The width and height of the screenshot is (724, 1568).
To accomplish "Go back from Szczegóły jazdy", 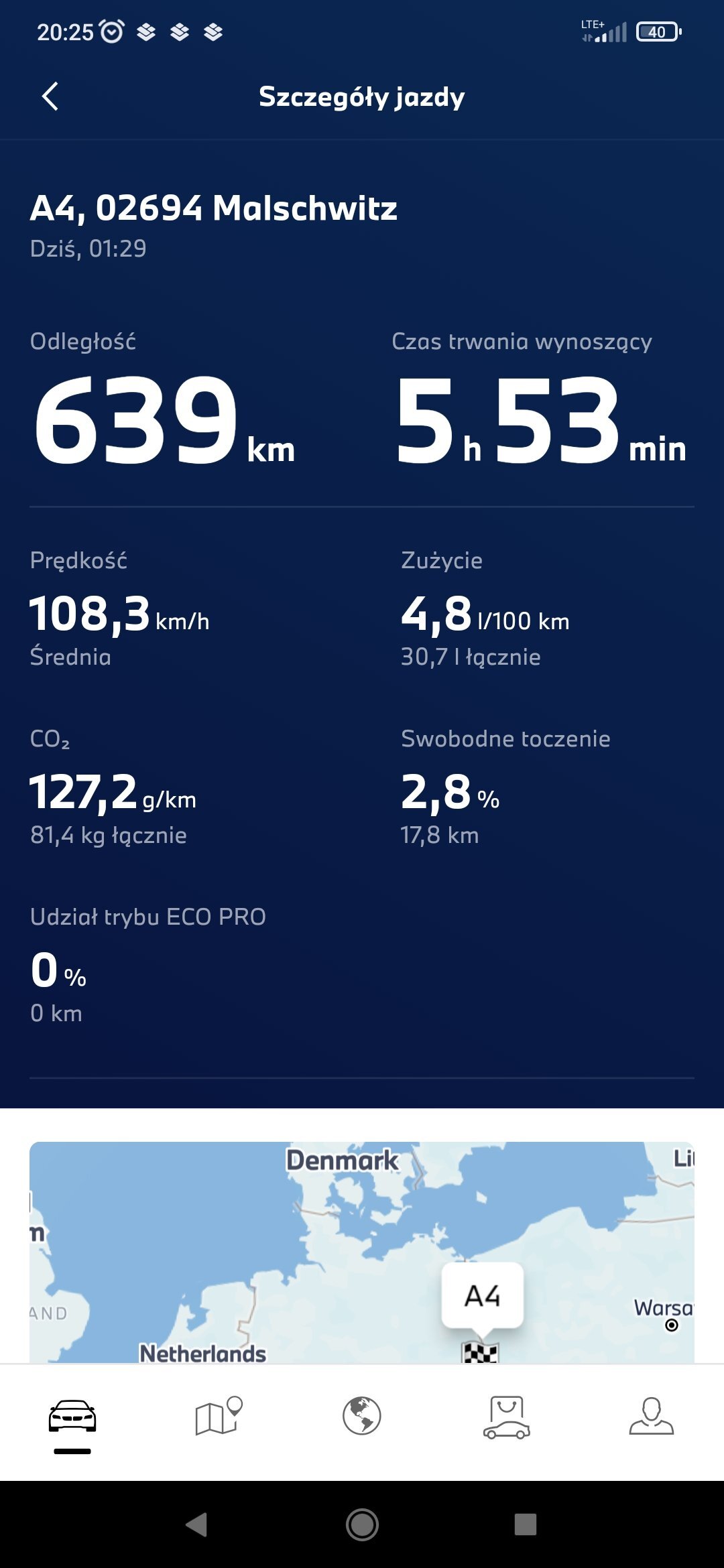I will (50, 96).
